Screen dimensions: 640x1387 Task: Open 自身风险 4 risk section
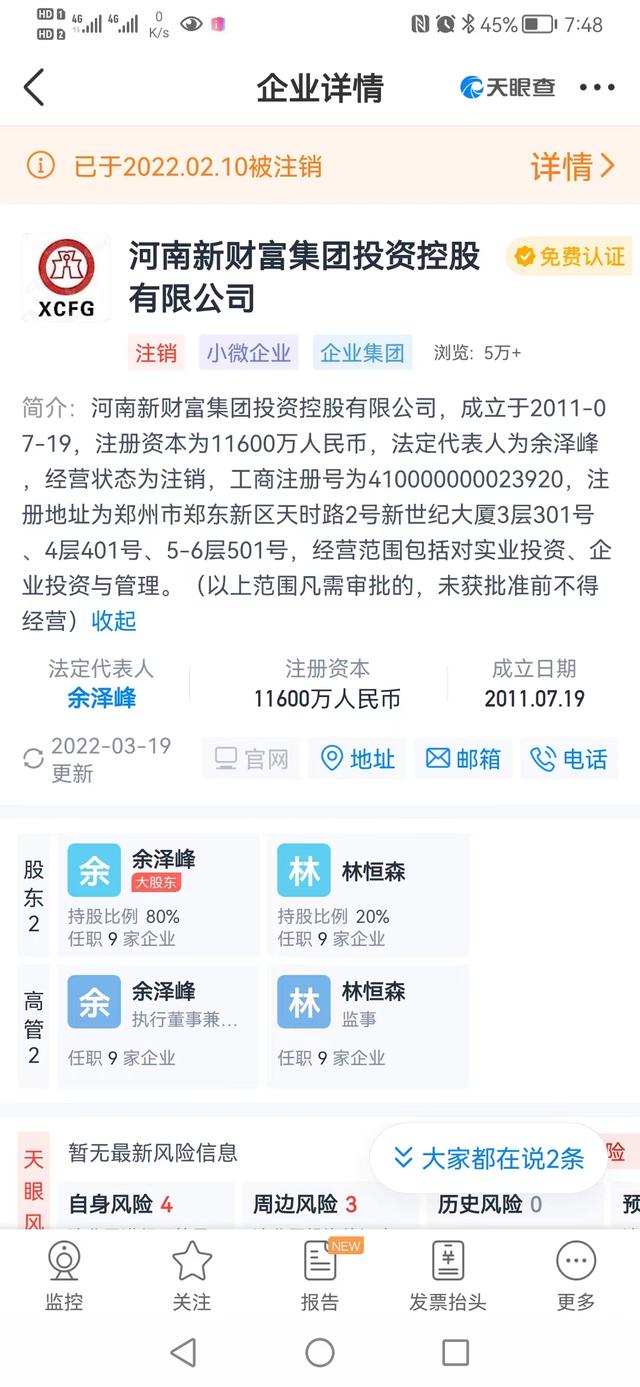[x=120, y=1205]
